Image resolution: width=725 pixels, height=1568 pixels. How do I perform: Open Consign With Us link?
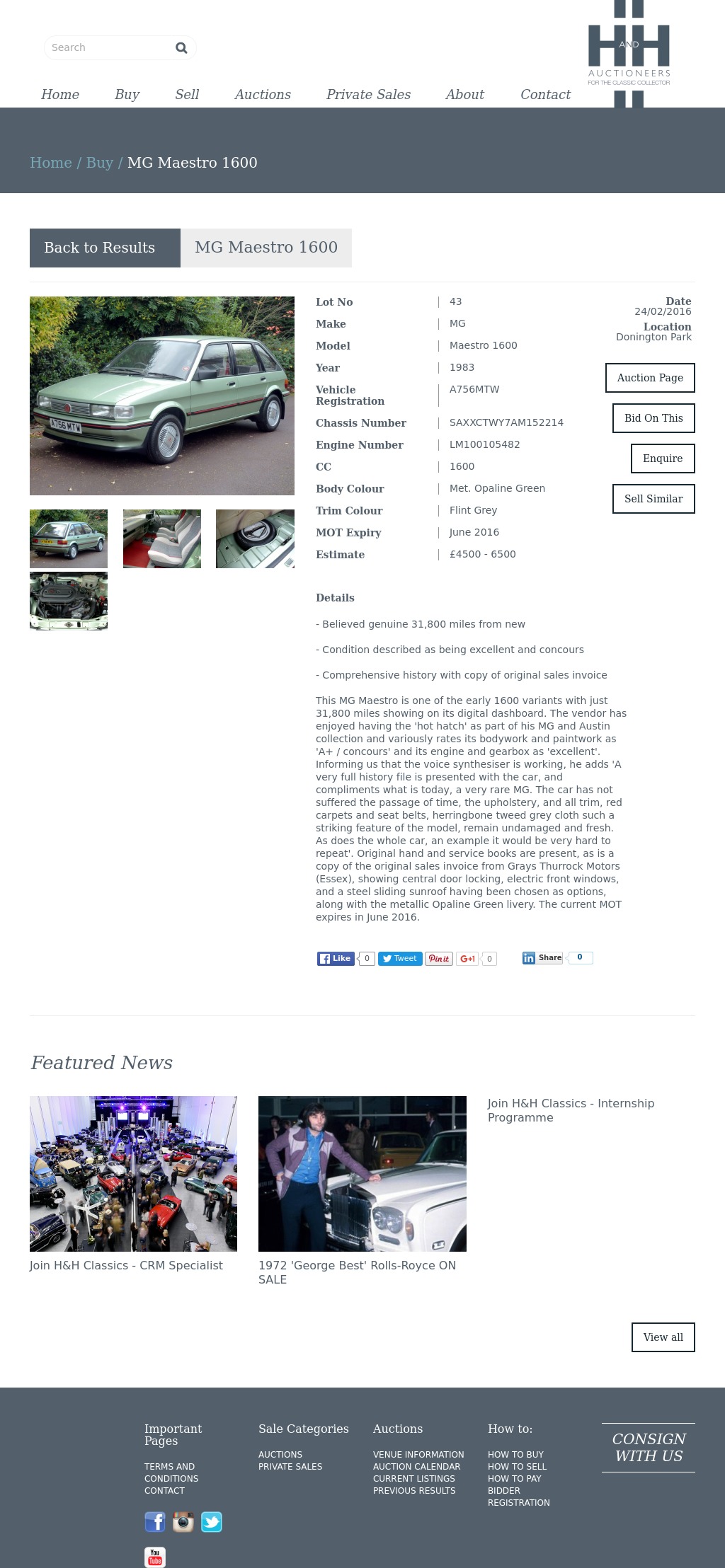[x=649, y=1448]
